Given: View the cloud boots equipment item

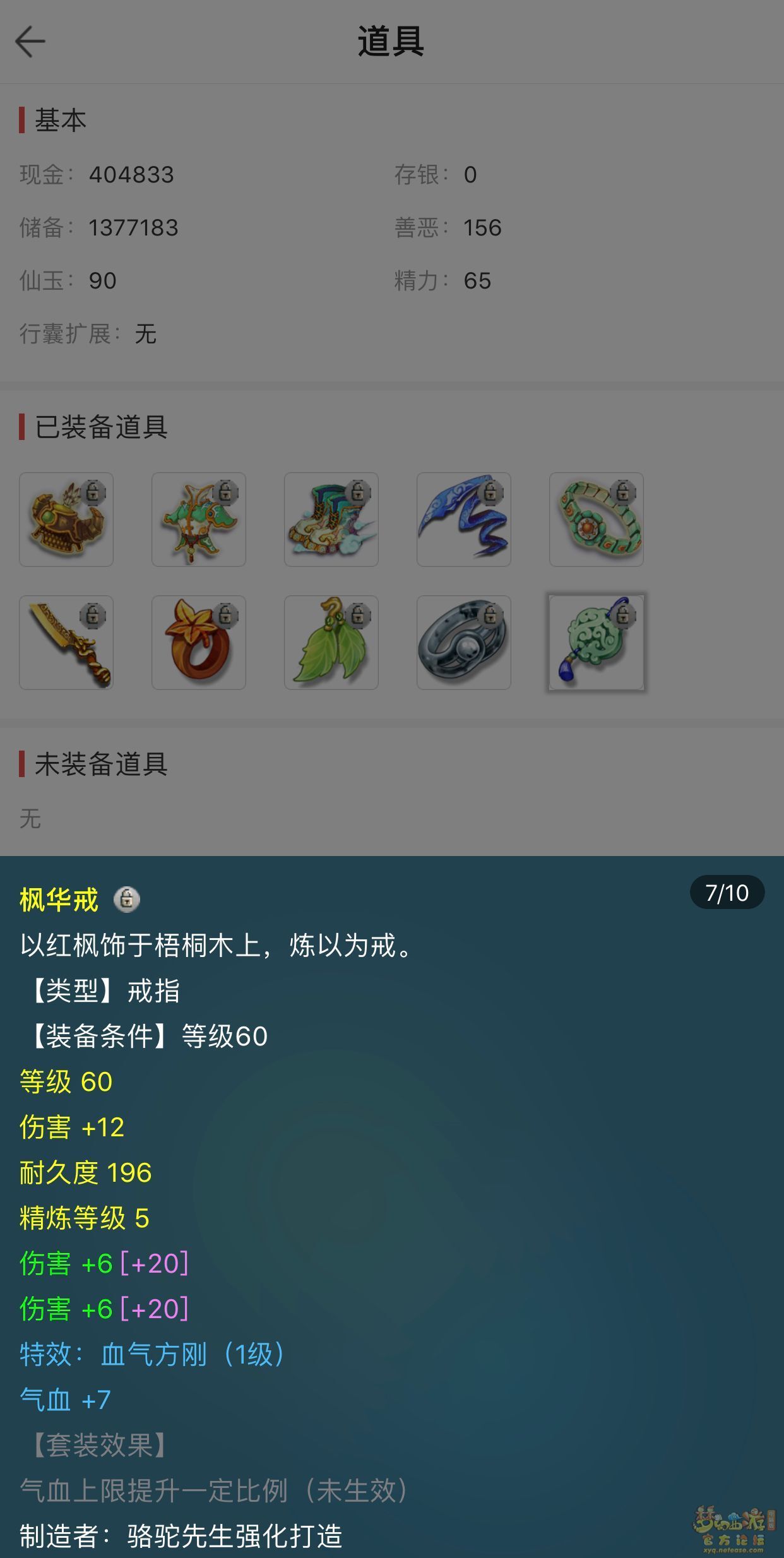Looking at the screenshot, I should [x=331, y=519].
